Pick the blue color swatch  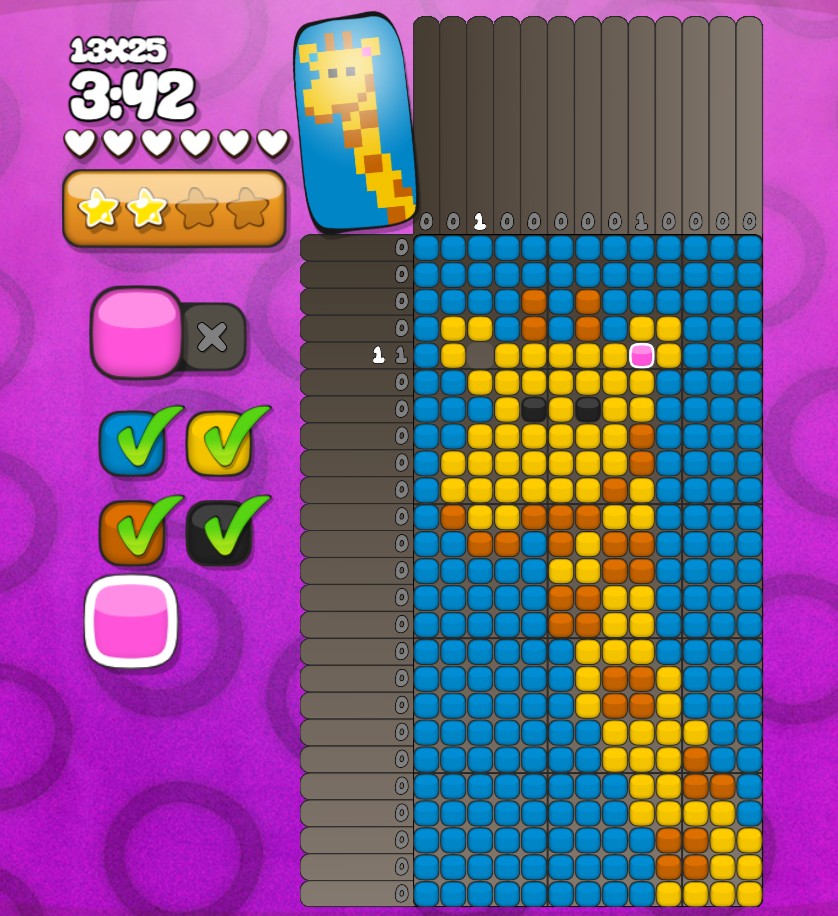point(132,443)
